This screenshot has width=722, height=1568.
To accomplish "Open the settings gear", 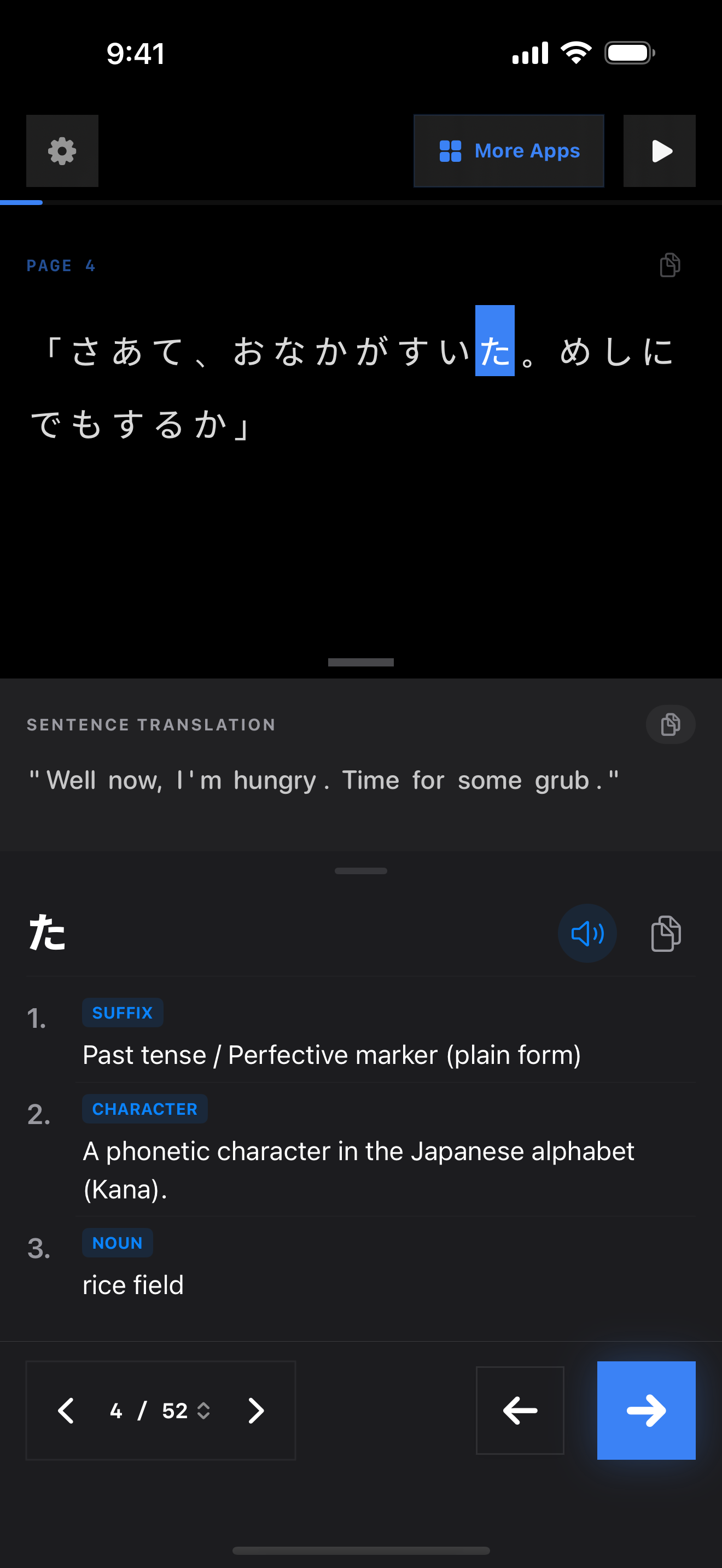I will pos(62,151).
